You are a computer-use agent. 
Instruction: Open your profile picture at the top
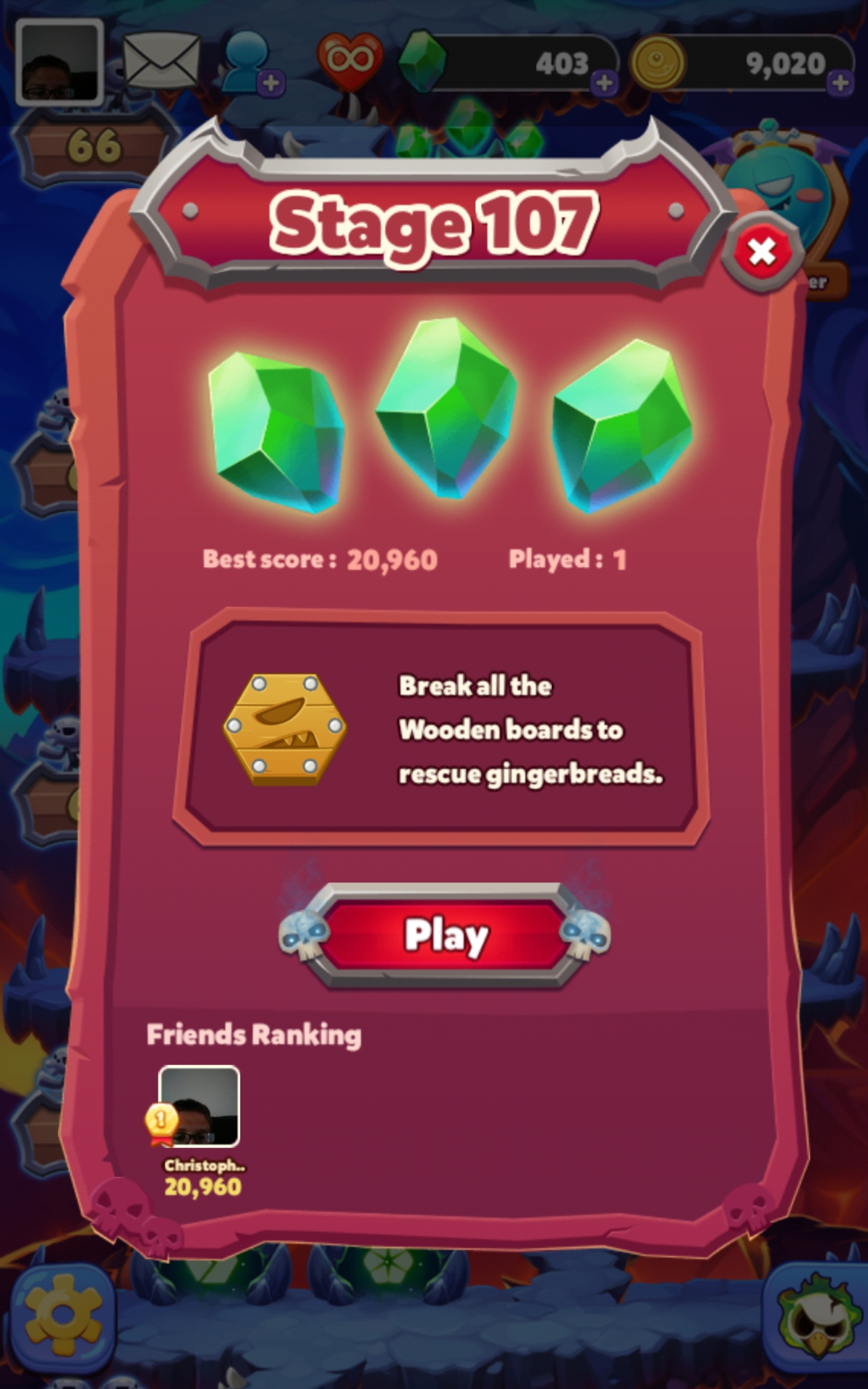[x=59, y=63]
